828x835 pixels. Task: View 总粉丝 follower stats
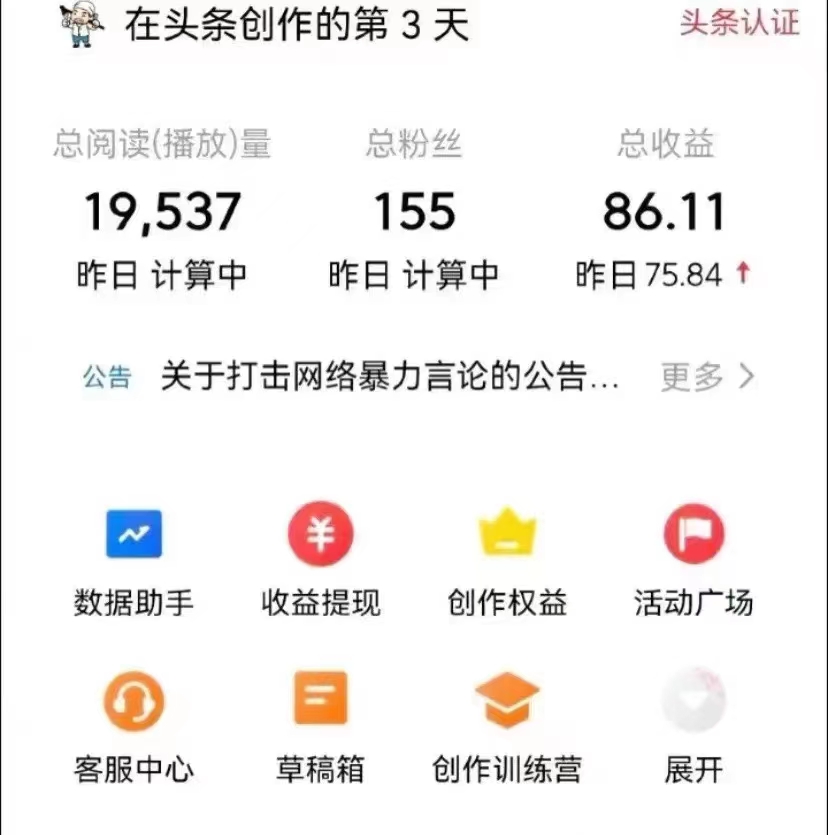(x=414, y=212)
